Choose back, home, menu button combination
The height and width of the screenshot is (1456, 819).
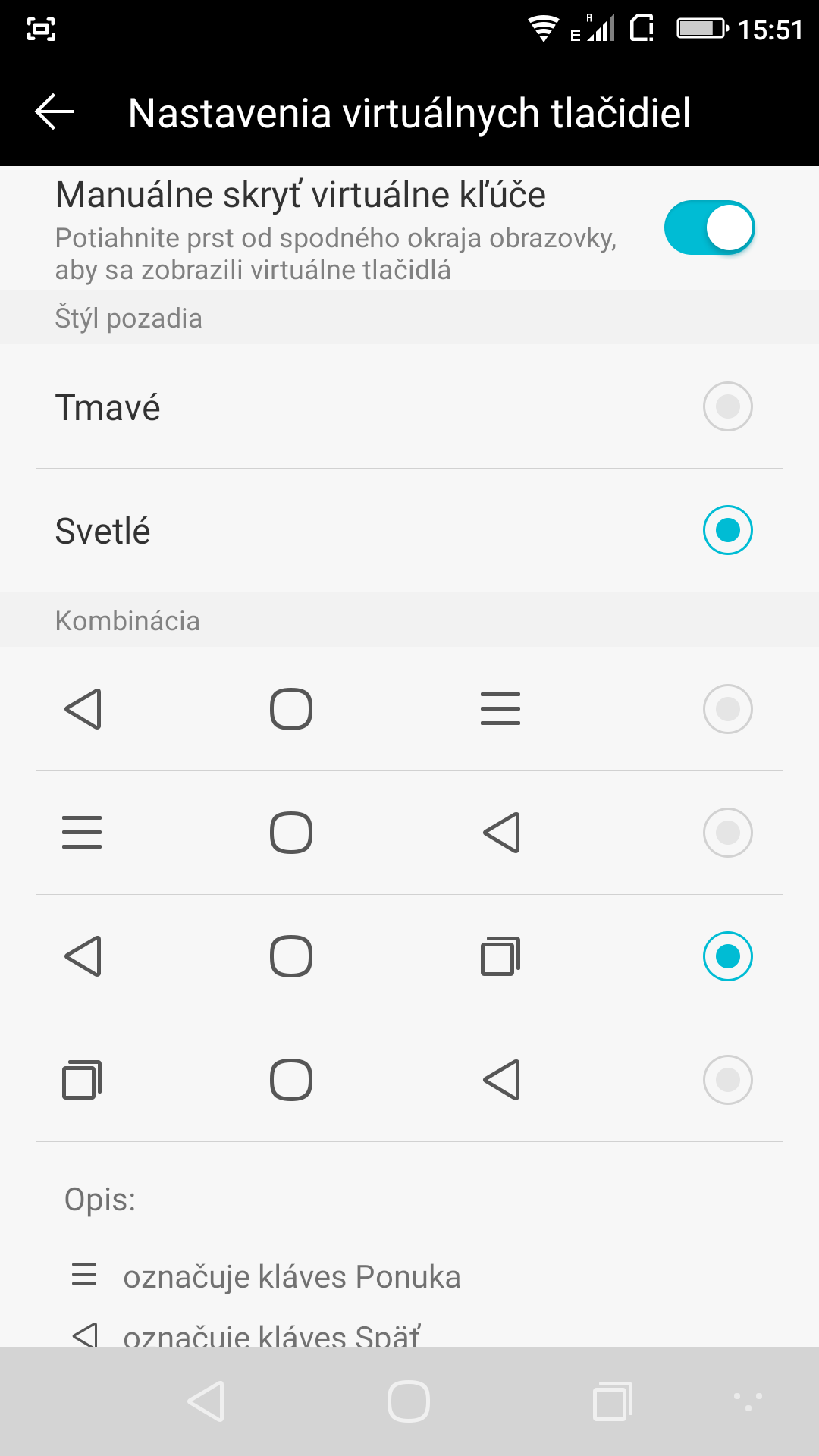409,709
